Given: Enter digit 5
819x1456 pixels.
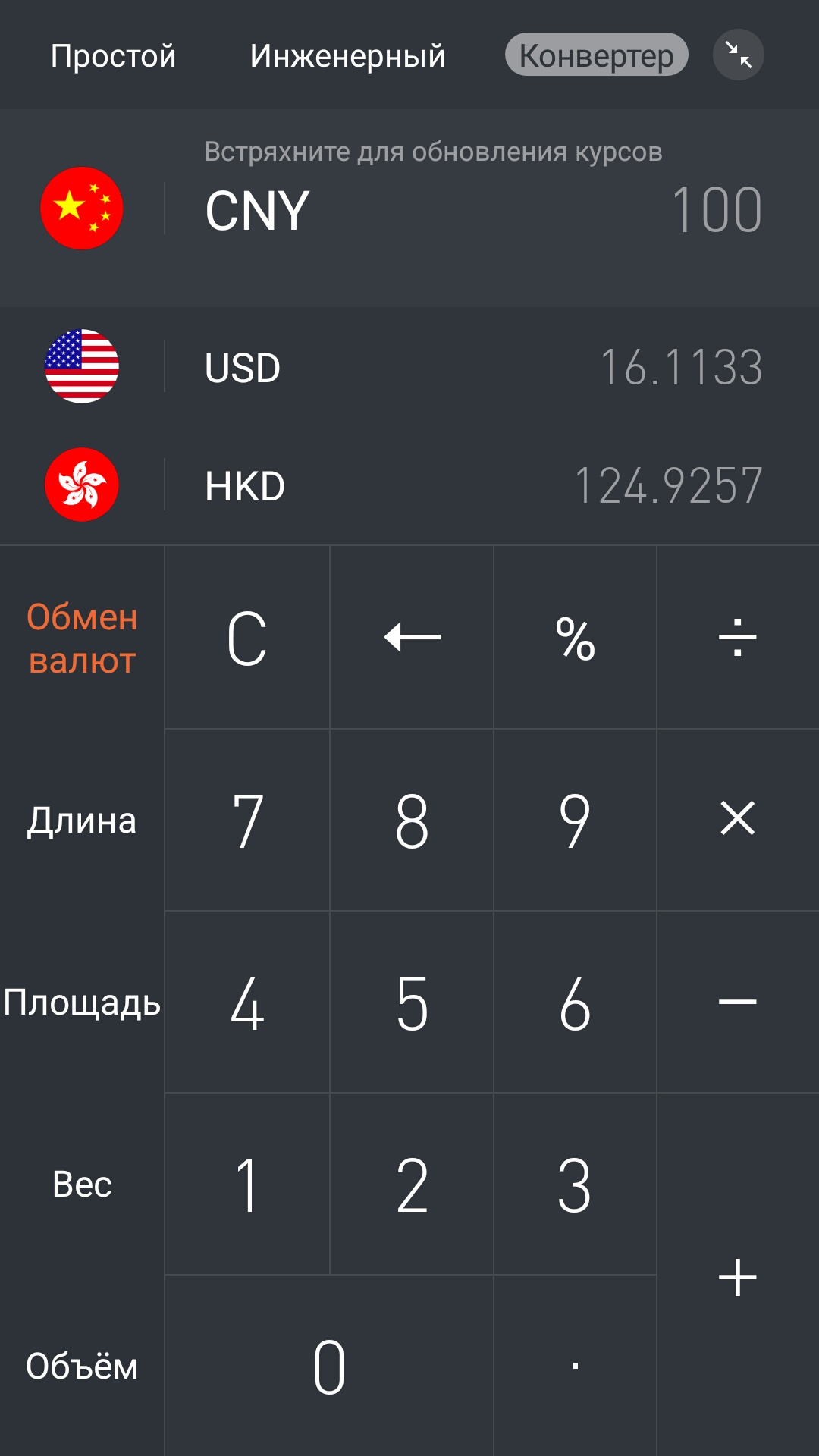Looking at the screenshot, I should pyautogui.click(x=412, y=1002).
